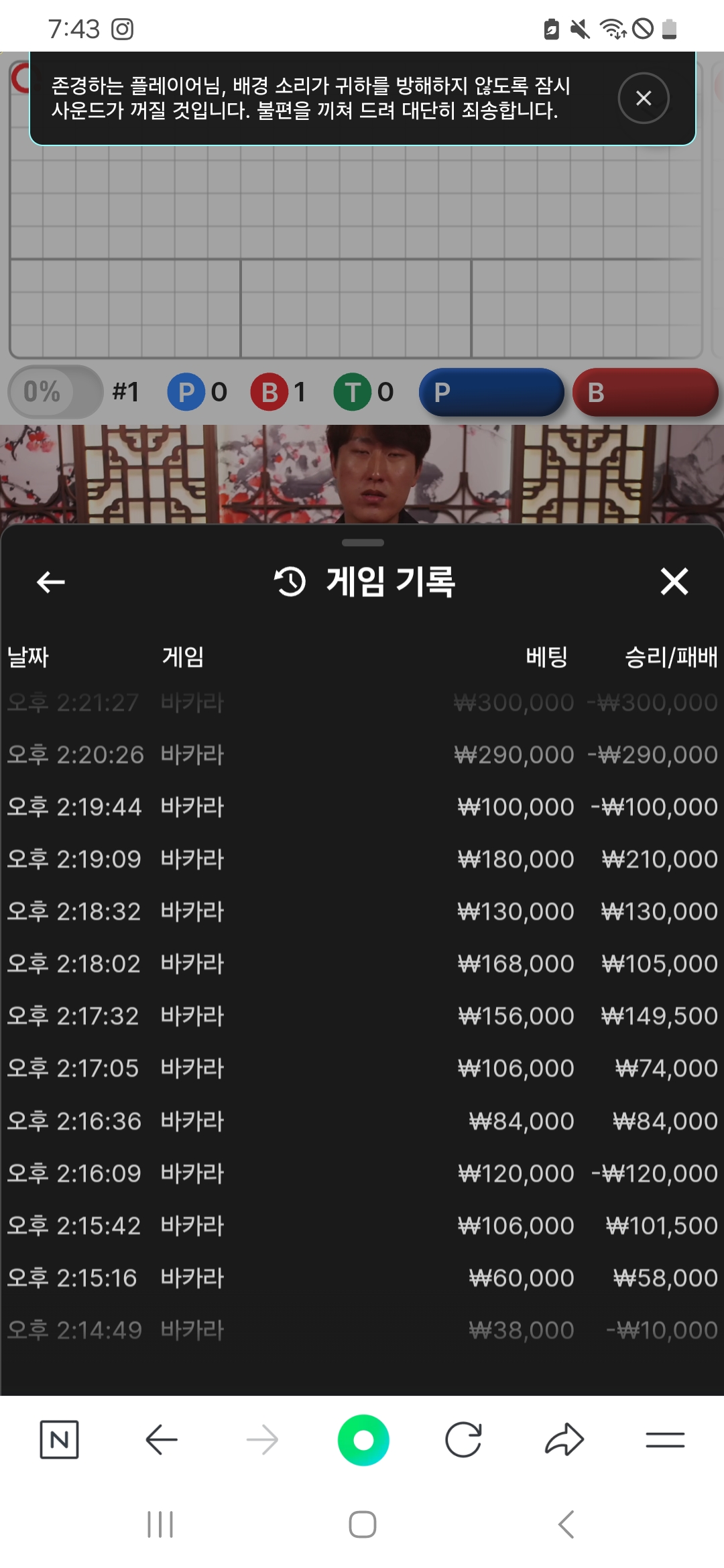724x1568 pixels.
Task: Tap the blue P prediction button
Action: coord(491,392)
